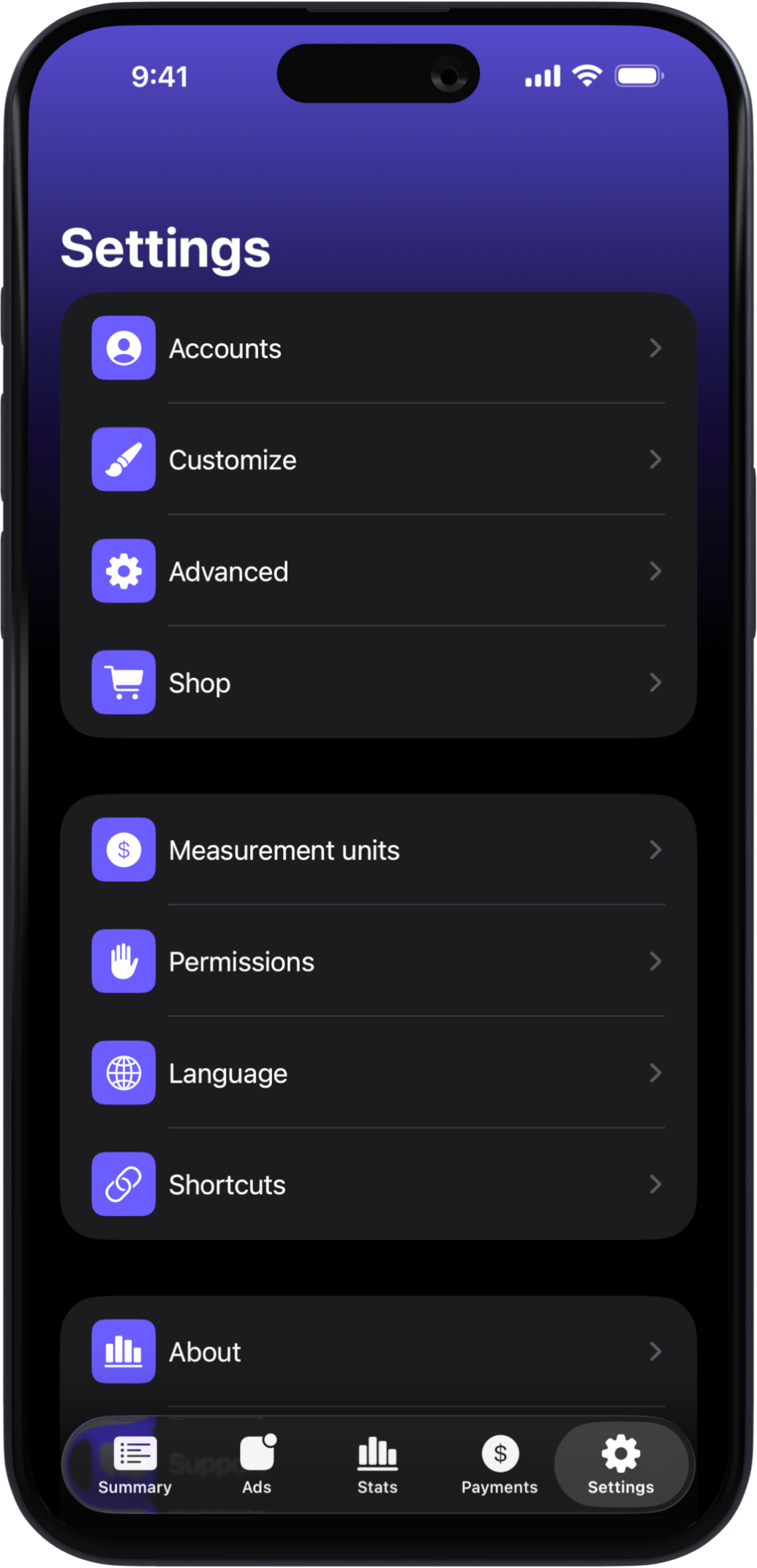The width and height of the screenshot is (757, 1568).
Task: Open the About page
Action: pos(377,1351)
